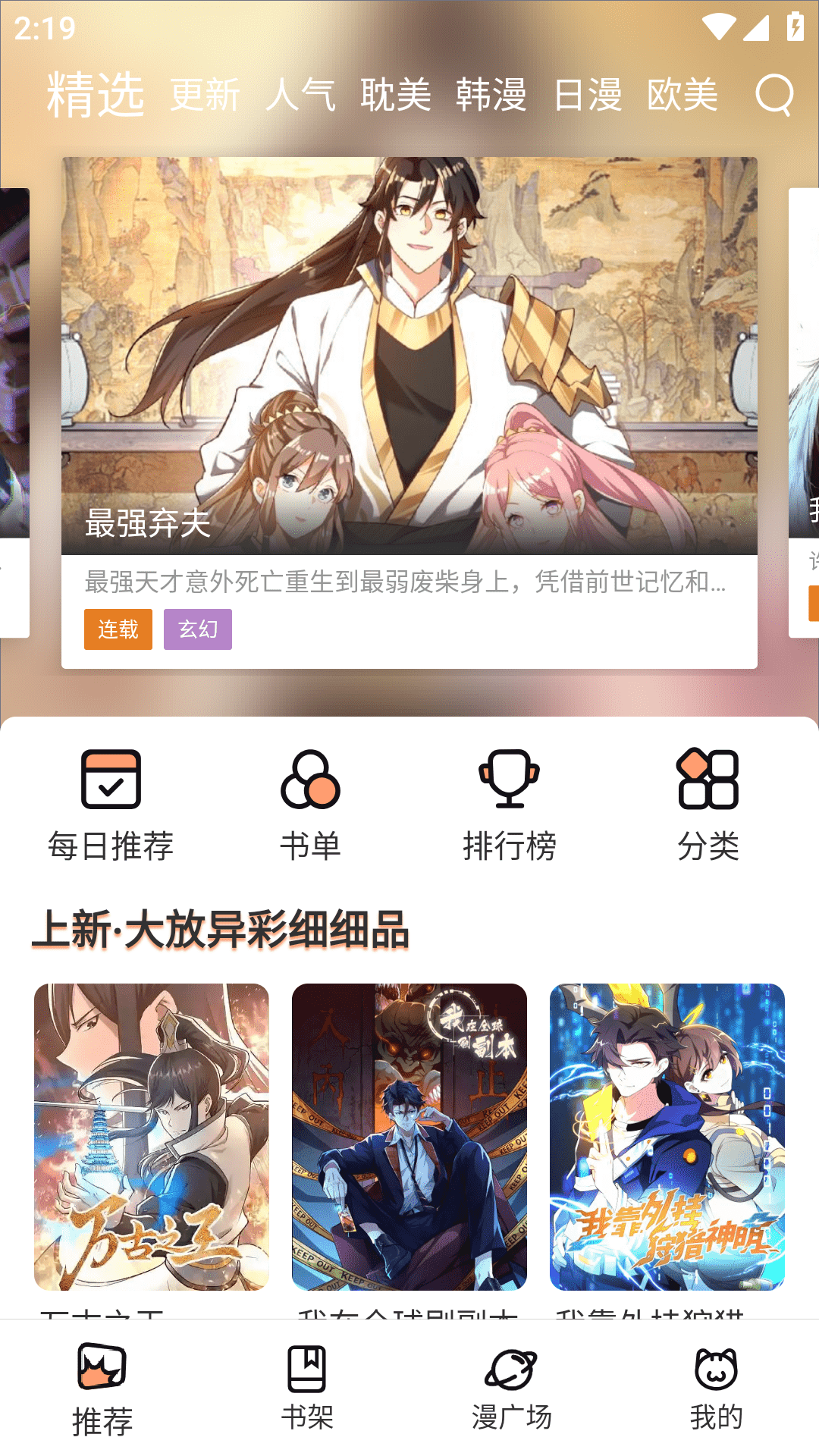Open 每日推荐 daily recommendations
Viewport: 819px width, 1456px height.
click(x=111, y=805)
